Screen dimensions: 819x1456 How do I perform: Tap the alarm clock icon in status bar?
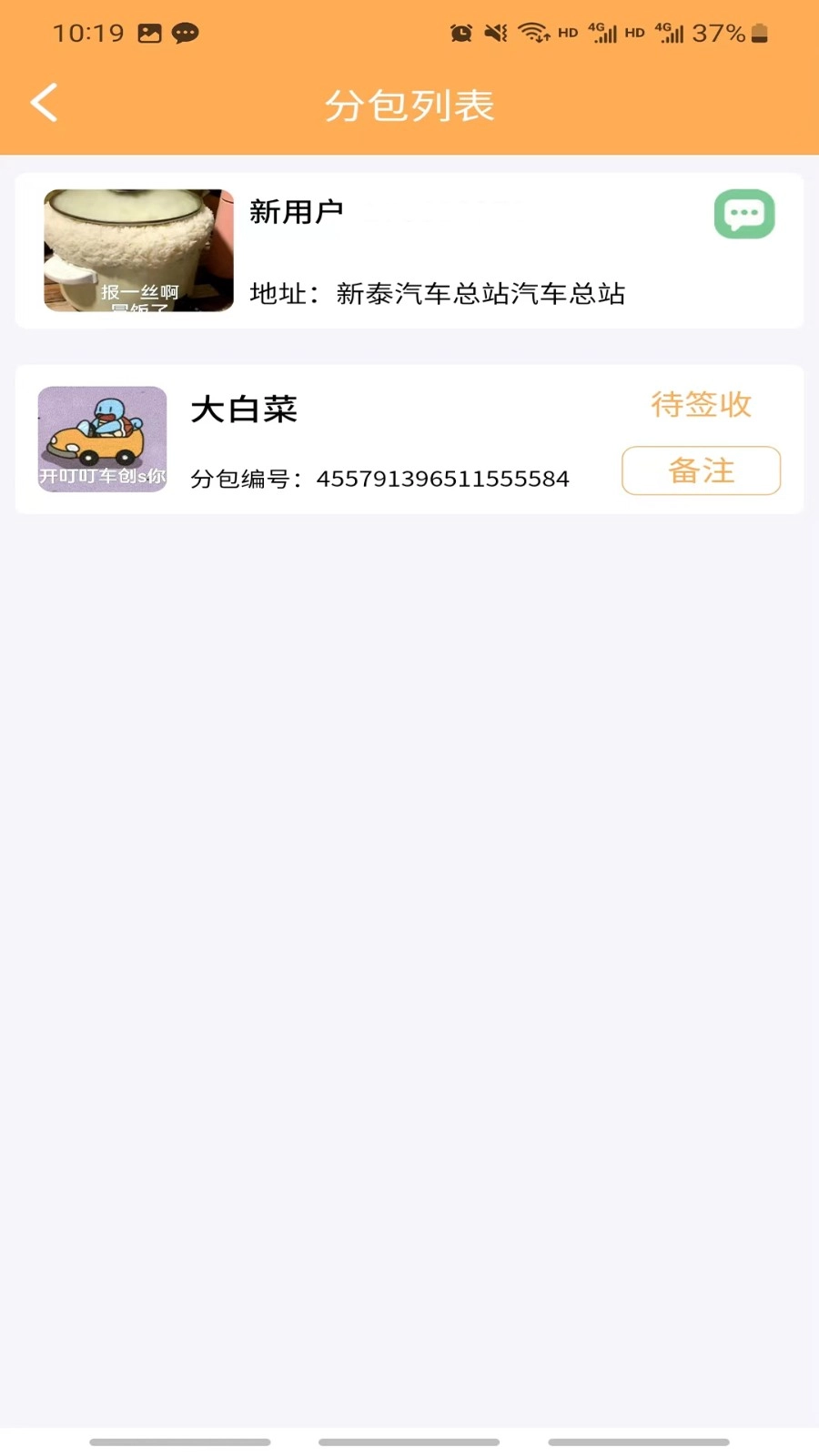click(461, 32)
